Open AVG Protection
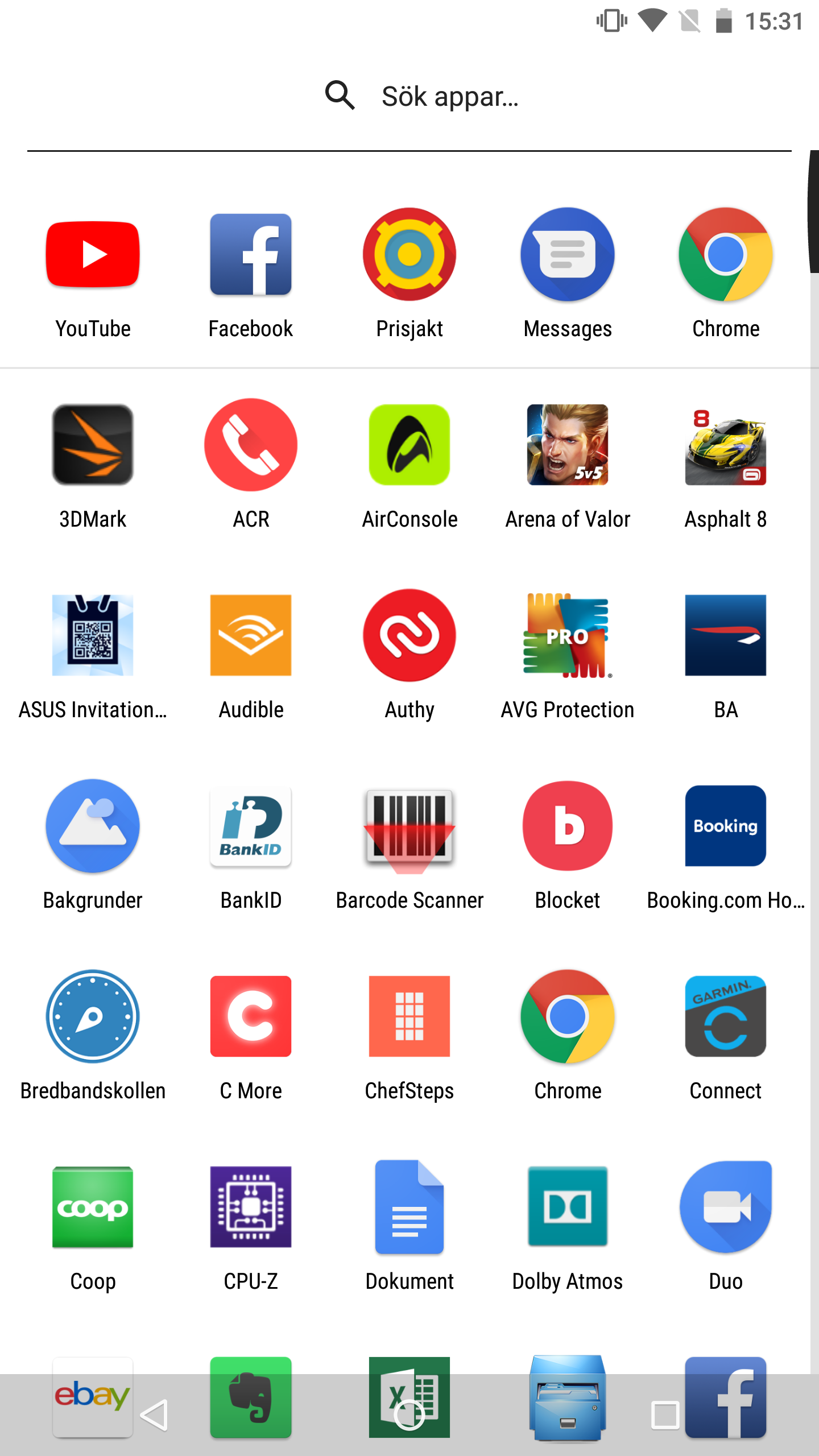 tap(568, 635)
